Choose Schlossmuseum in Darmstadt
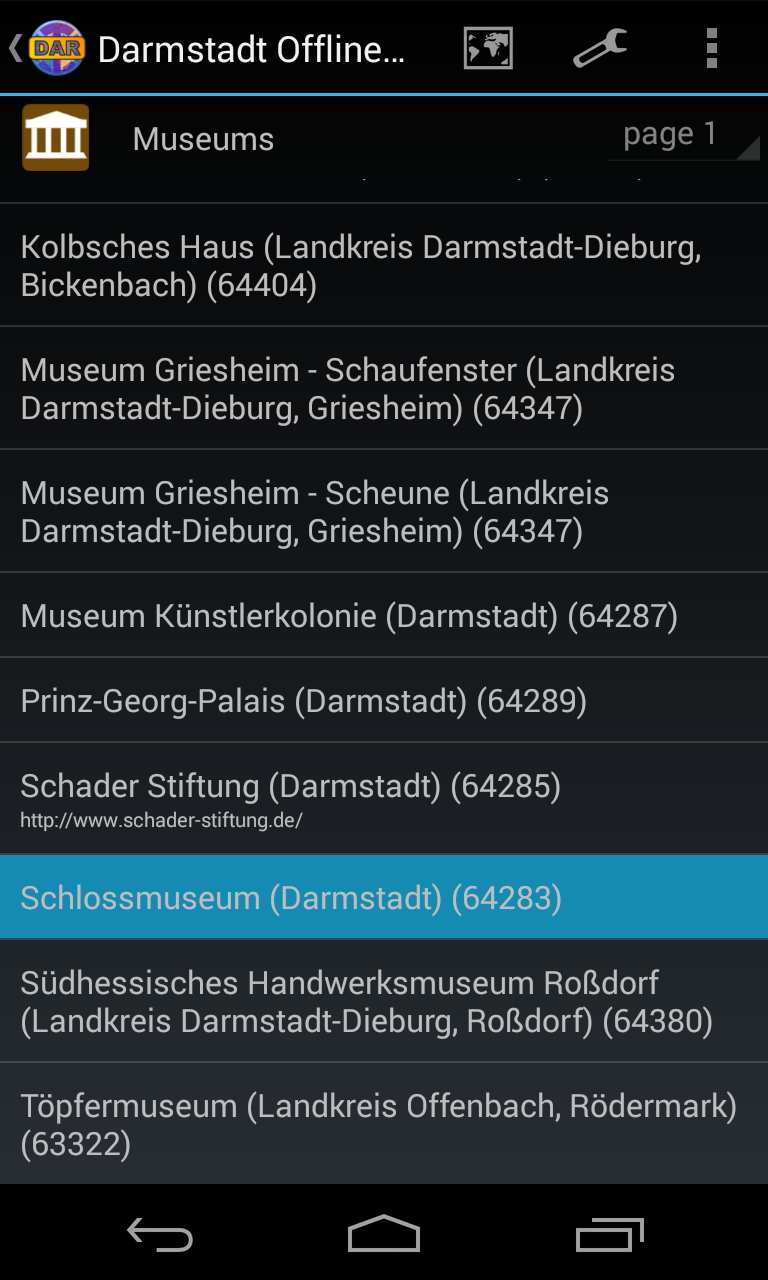The width and height of the screenshot is (768, 1280). click(x=384, y=898)
